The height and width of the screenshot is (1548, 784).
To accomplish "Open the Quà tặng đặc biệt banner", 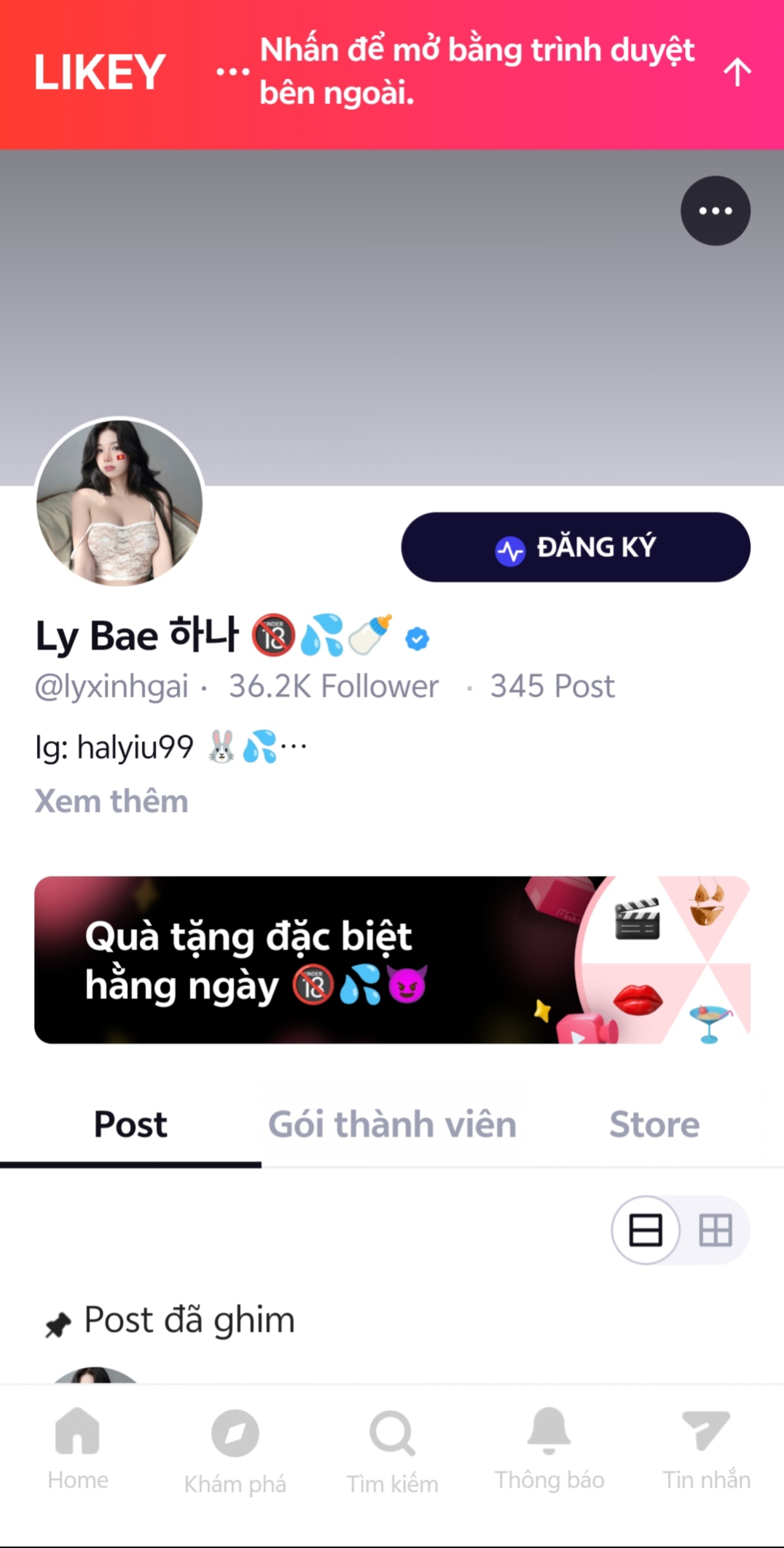I will (x=392, y=960).
